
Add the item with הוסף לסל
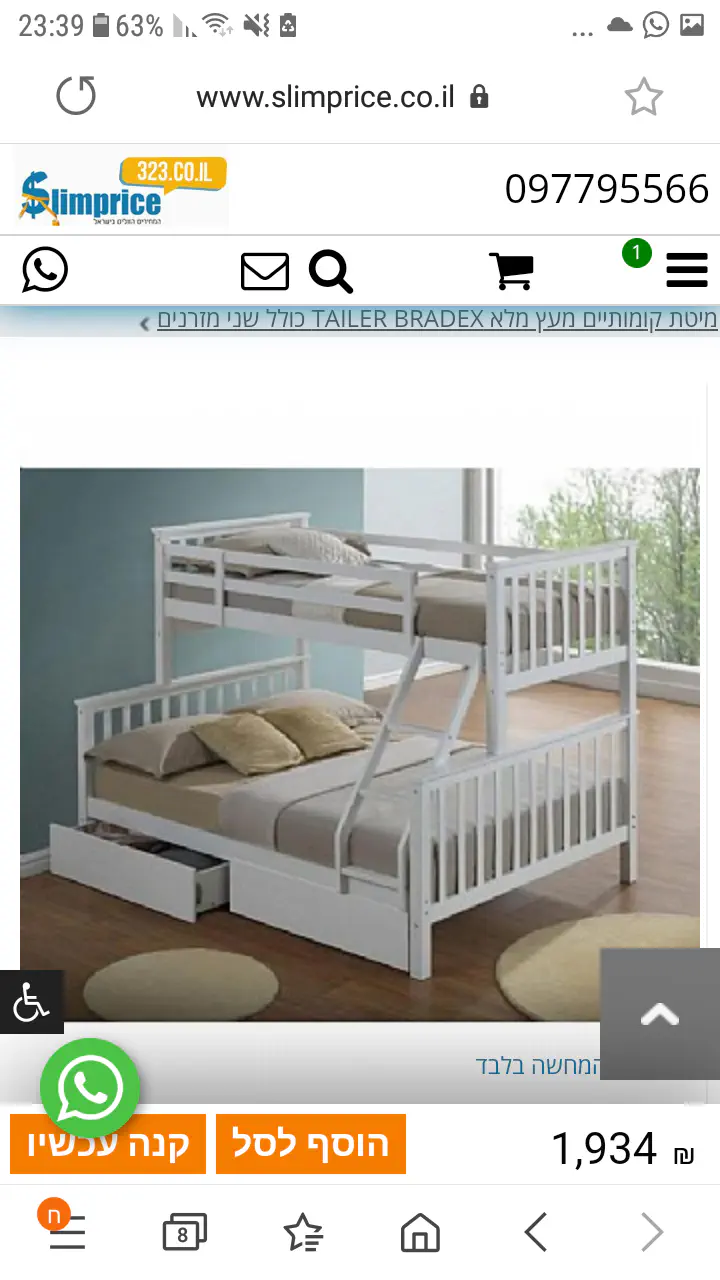tap(311, 1144)
